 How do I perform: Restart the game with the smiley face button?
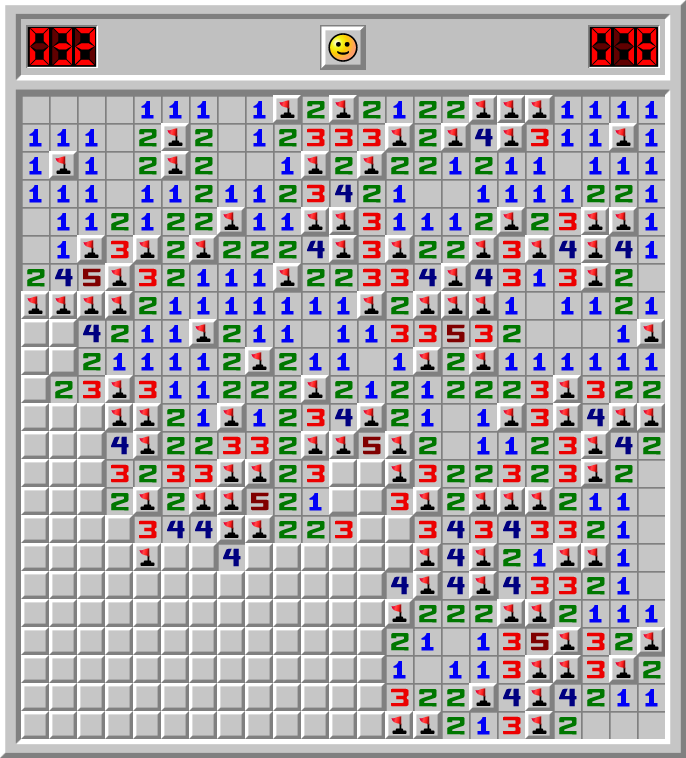tap(343, 47)
